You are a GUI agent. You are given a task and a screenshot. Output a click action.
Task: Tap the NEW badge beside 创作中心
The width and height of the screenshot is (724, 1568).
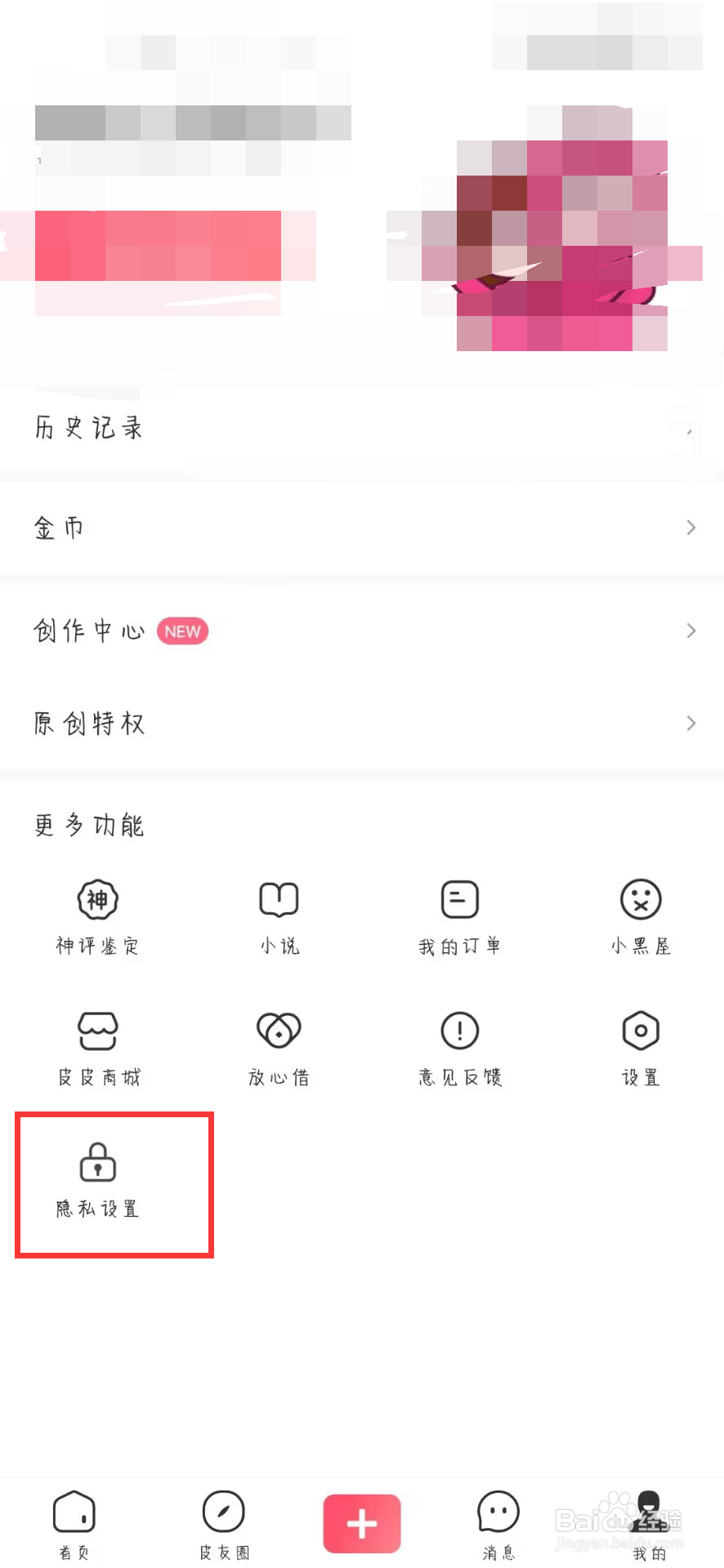pos(181,630)
